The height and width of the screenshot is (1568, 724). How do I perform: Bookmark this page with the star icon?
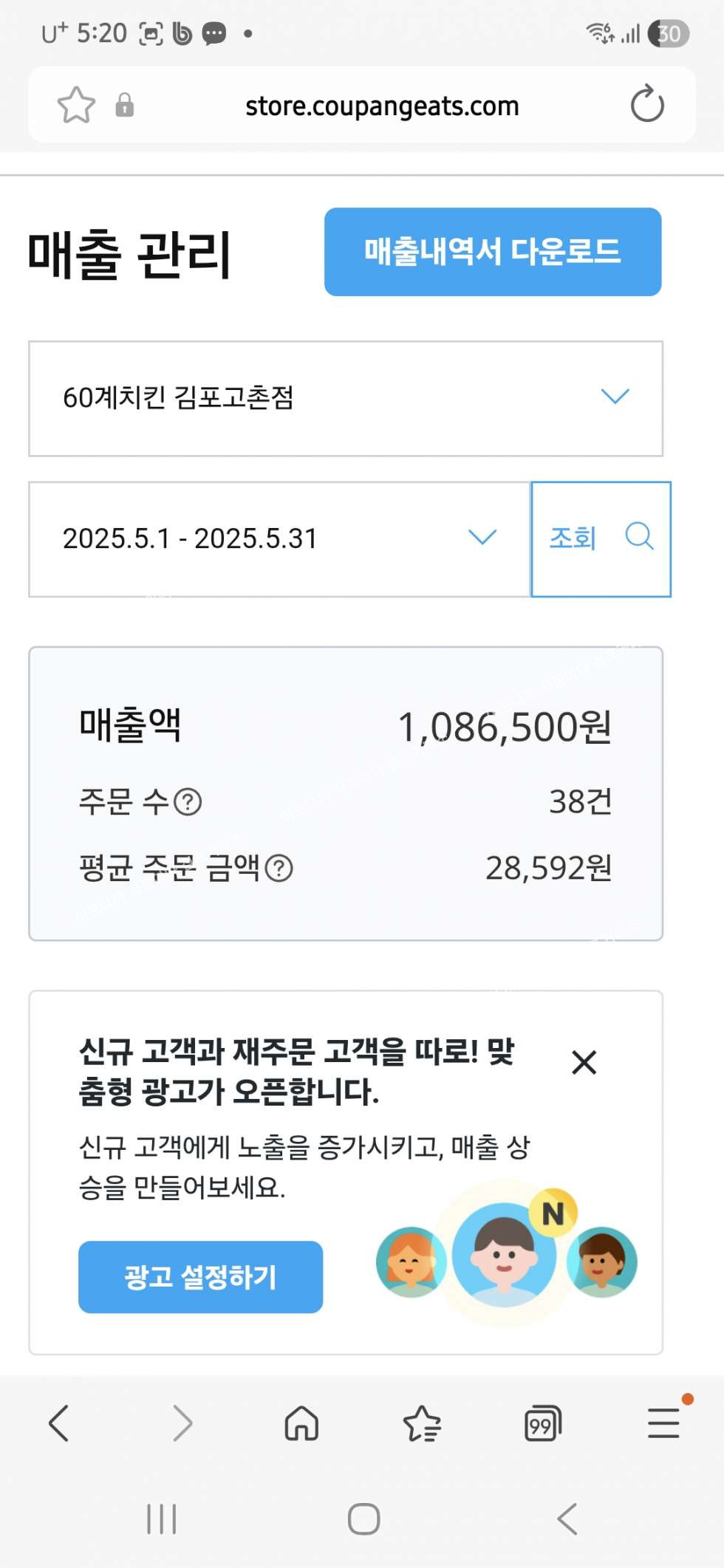click(x=76, y=106)
